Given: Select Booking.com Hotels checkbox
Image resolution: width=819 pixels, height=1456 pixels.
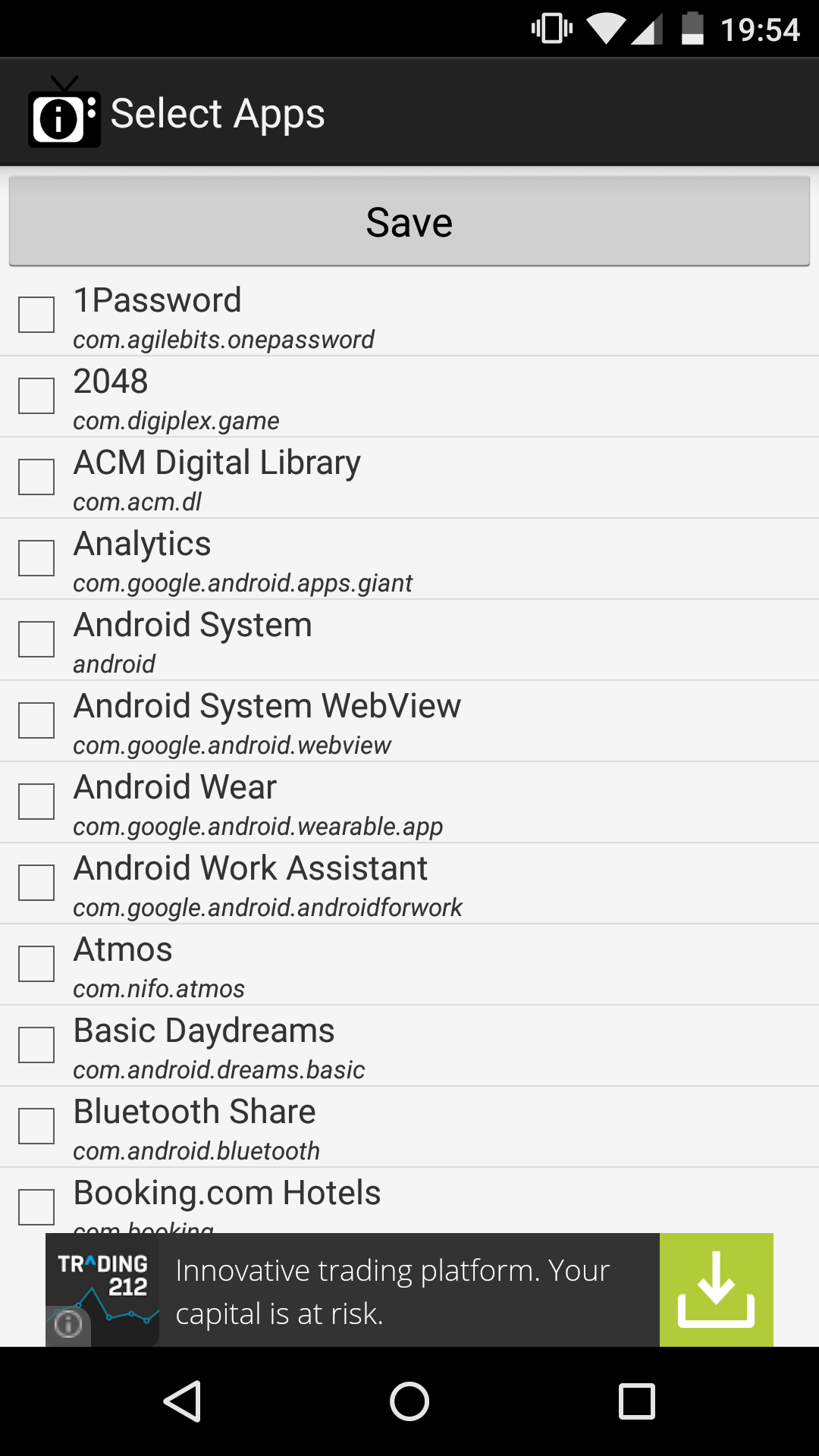Looking at the screenshot, I should pos(36,1207).
